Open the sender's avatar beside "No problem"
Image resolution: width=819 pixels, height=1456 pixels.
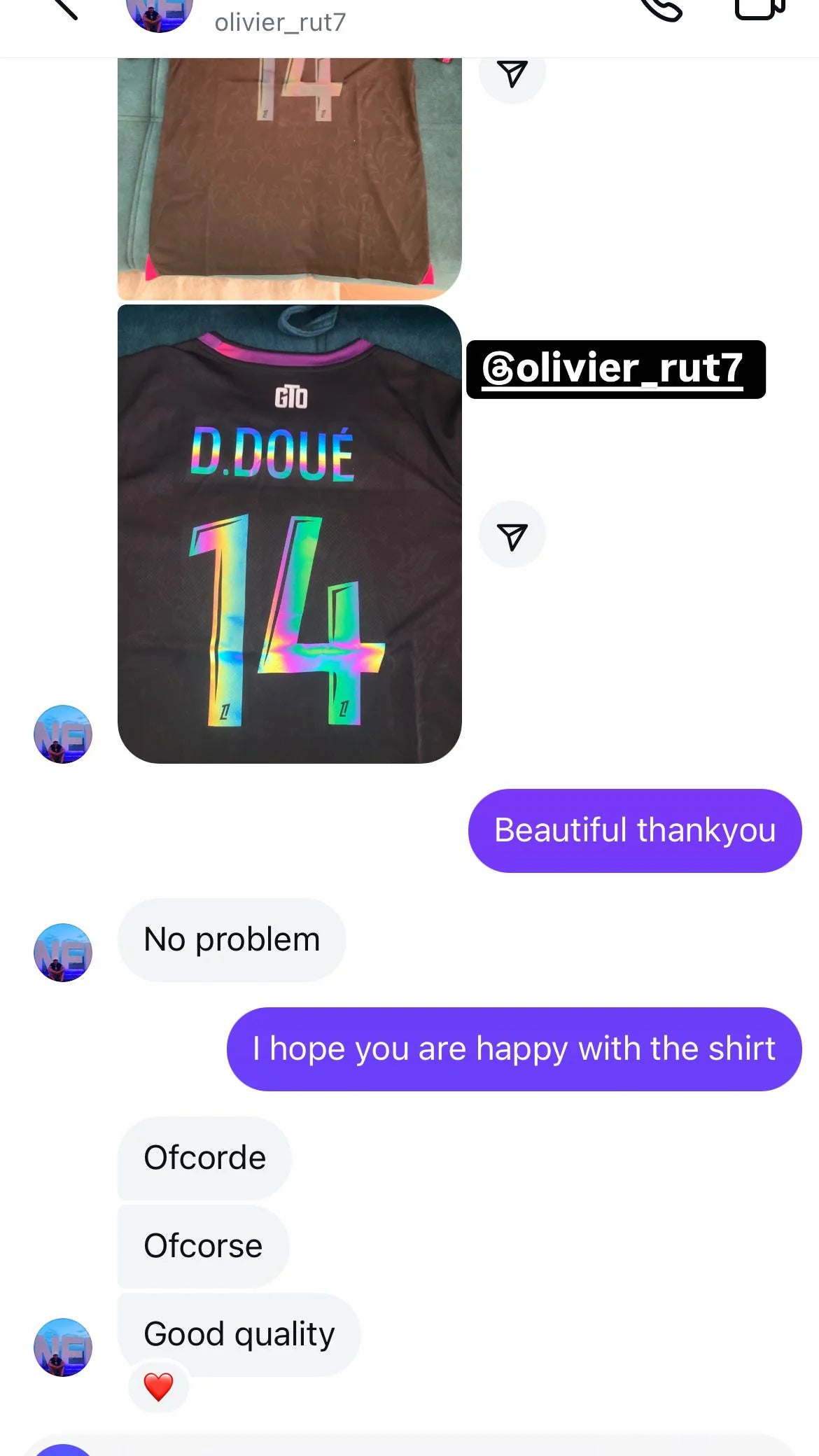click(63, 952)
